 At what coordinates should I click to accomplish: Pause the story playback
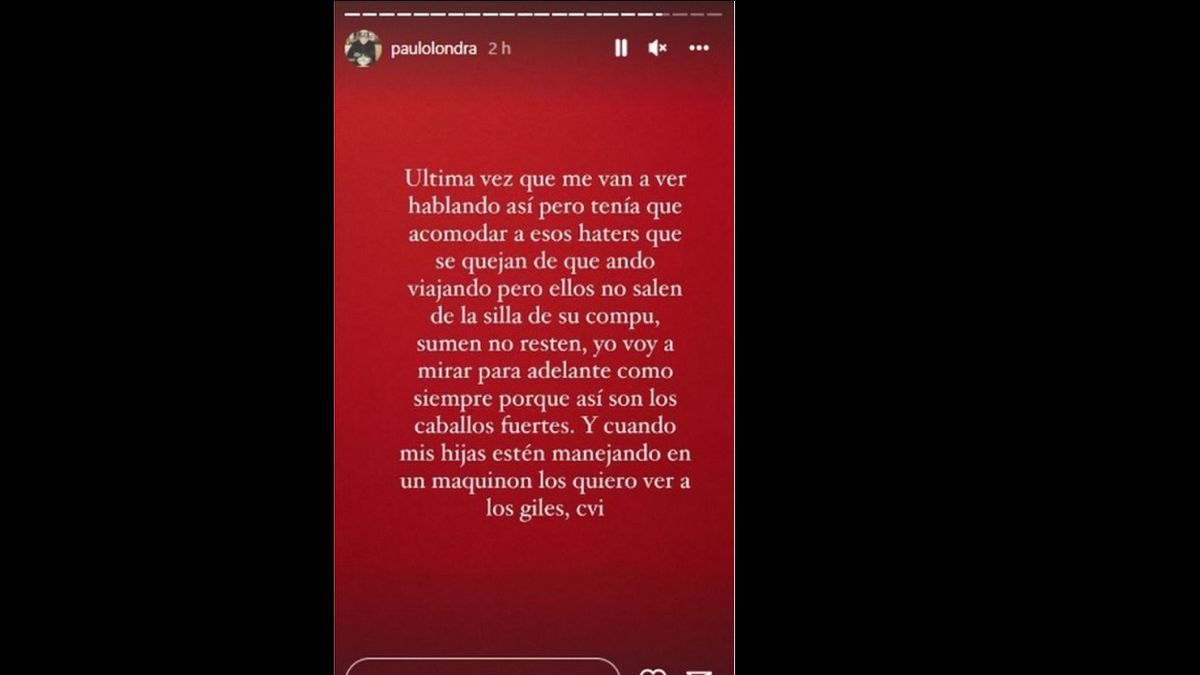[621, 48]
